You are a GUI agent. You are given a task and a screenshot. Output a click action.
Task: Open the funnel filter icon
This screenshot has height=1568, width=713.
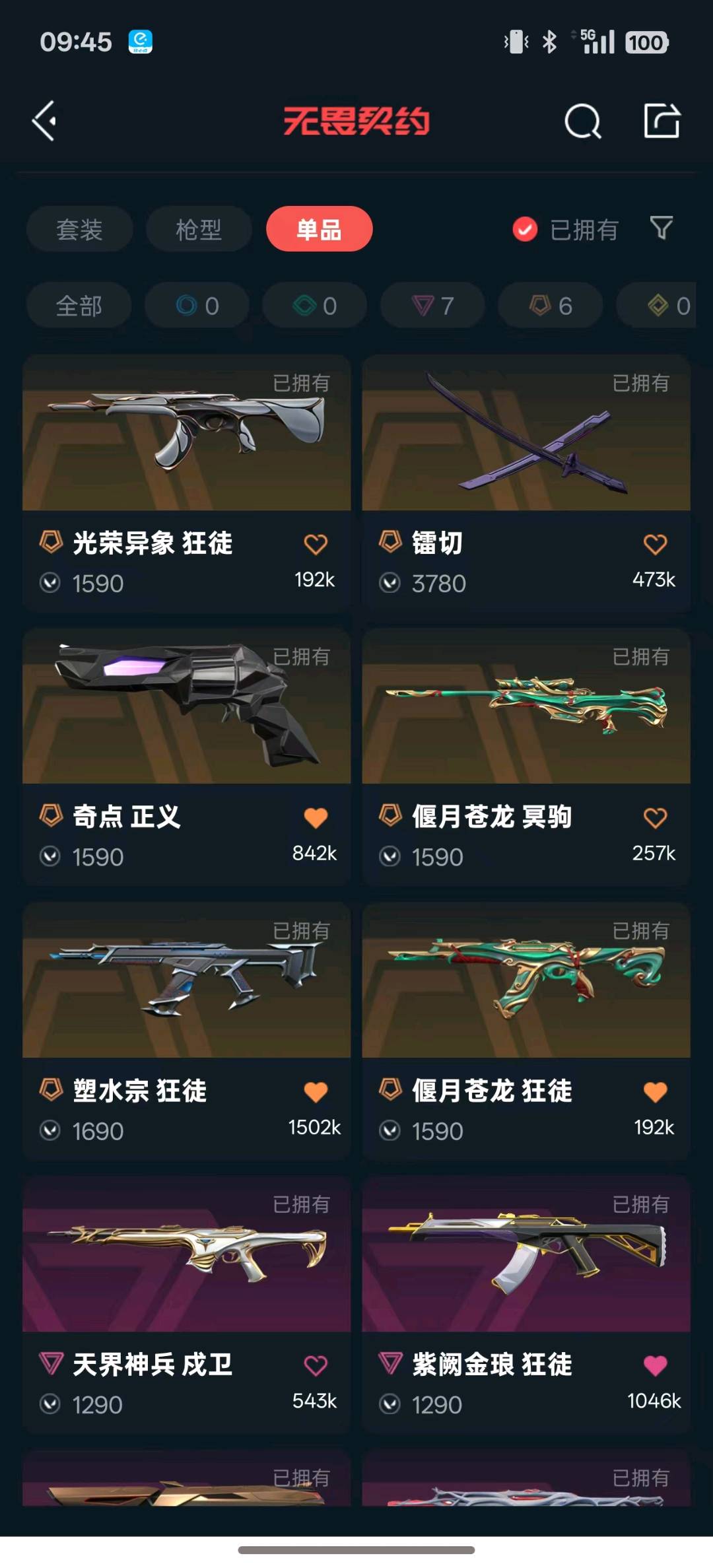(661, 228)
